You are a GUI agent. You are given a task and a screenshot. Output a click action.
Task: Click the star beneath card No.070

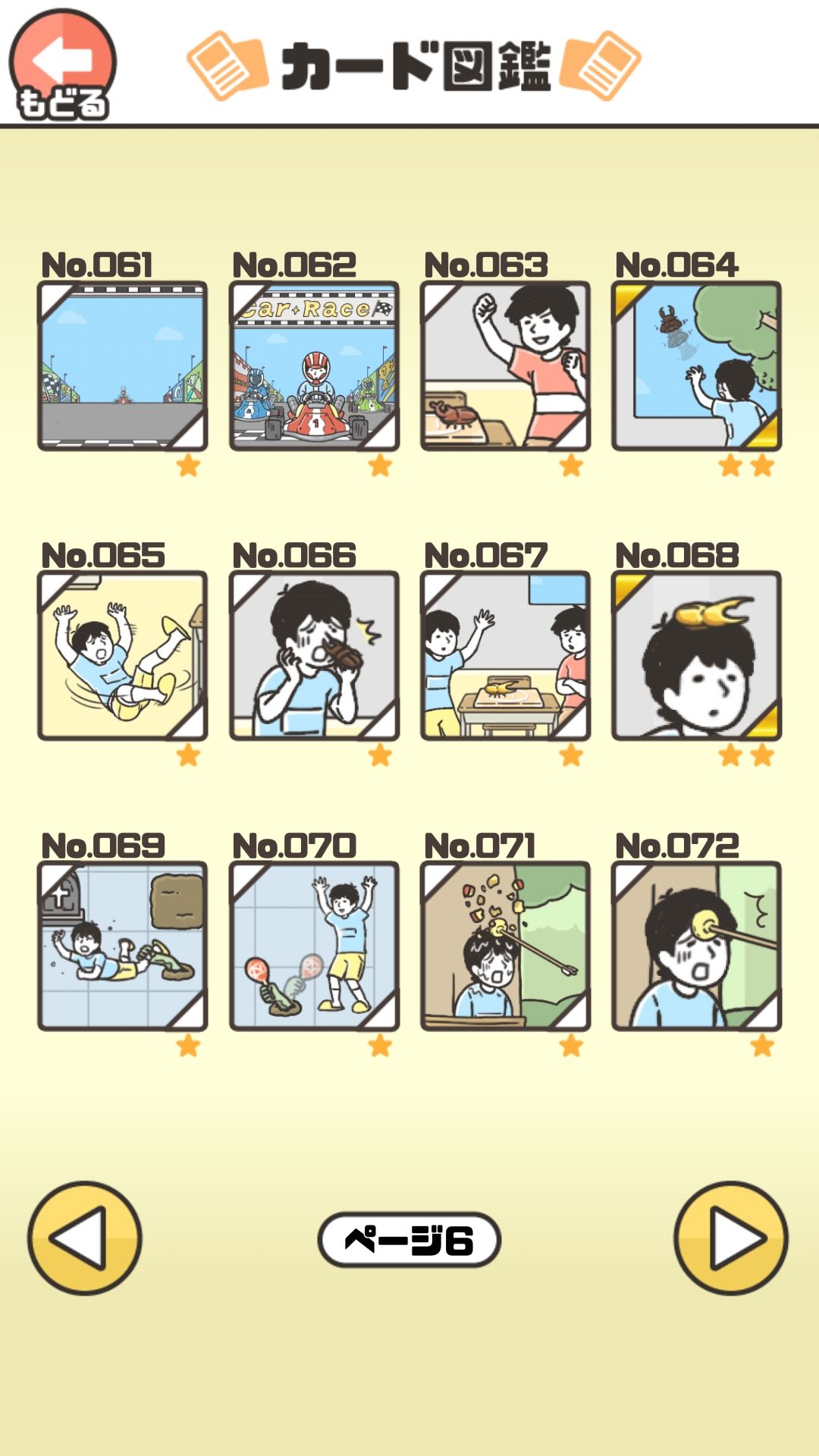[x=378, y=1043]
